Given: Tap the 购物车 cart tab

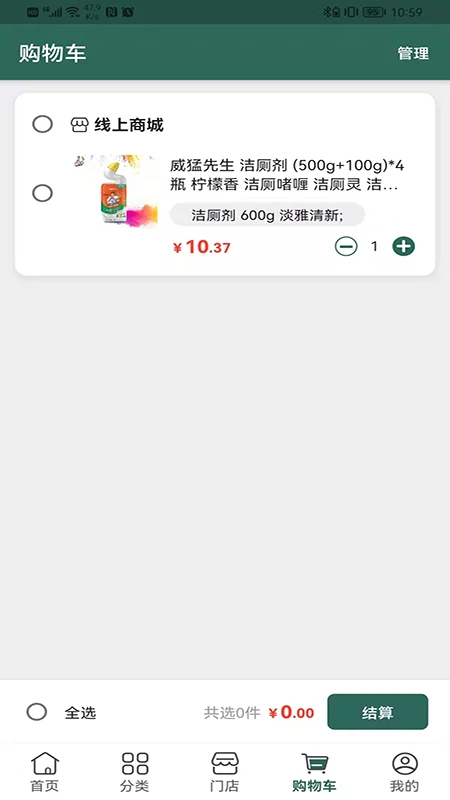Looking at the screenshot, I should [x=314, y=772].
